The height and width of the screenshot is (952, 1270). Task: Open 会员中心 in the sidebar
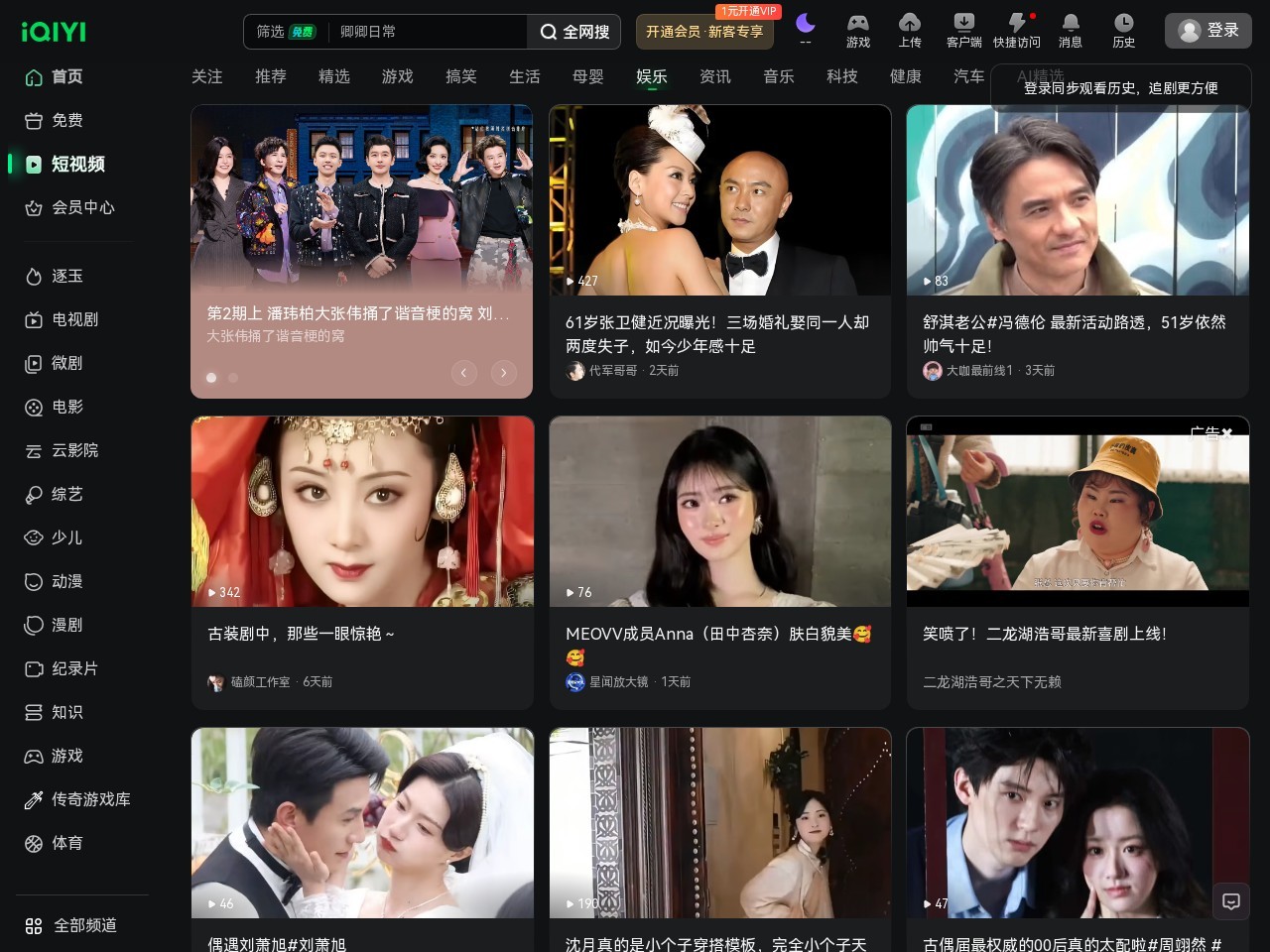pyautogui.click(x=82, y=207)
